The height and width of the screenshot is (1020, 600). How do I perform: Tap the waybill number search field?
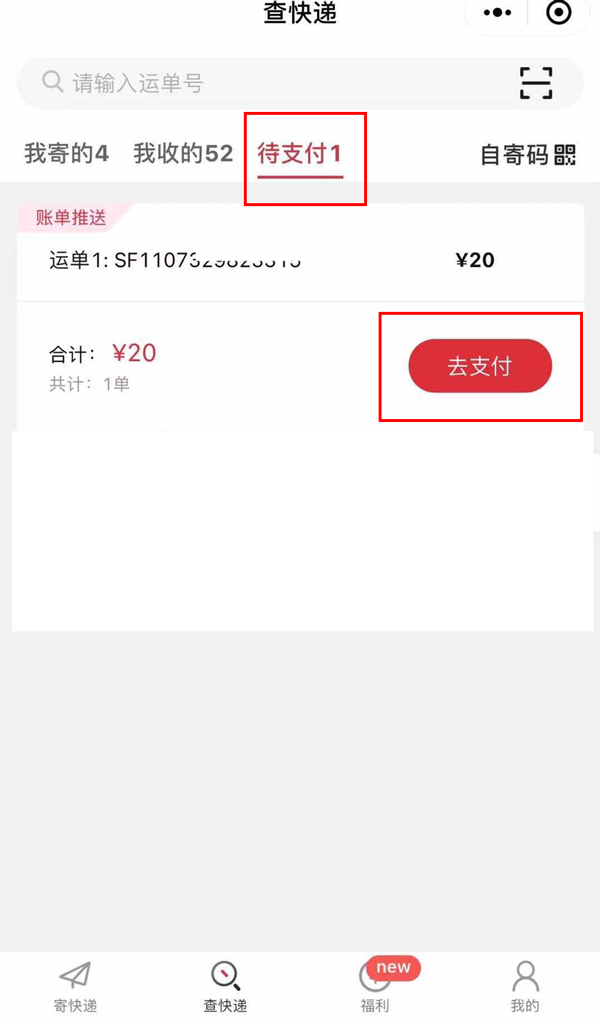270,83
